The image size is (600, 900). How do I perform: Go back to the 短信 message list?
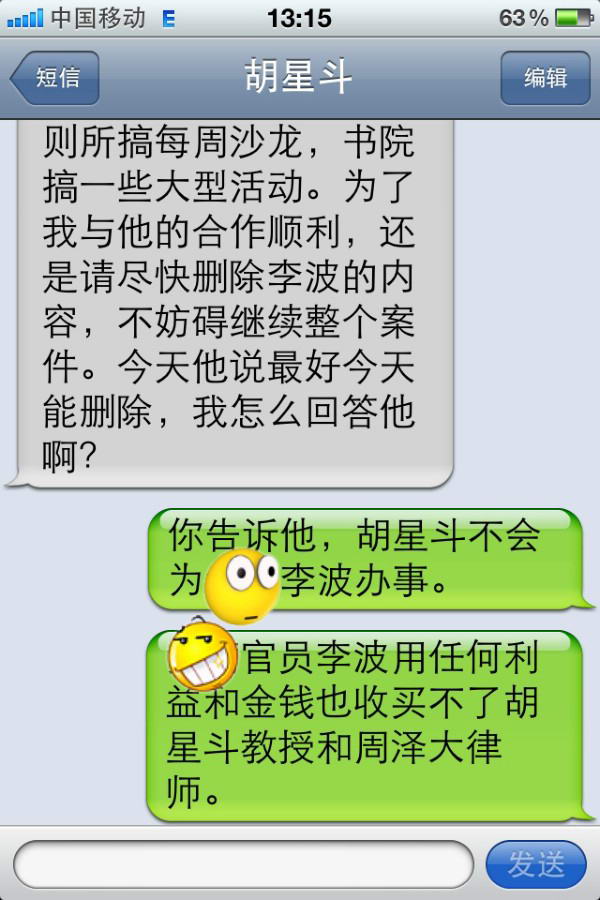click(x=56, y=78)
